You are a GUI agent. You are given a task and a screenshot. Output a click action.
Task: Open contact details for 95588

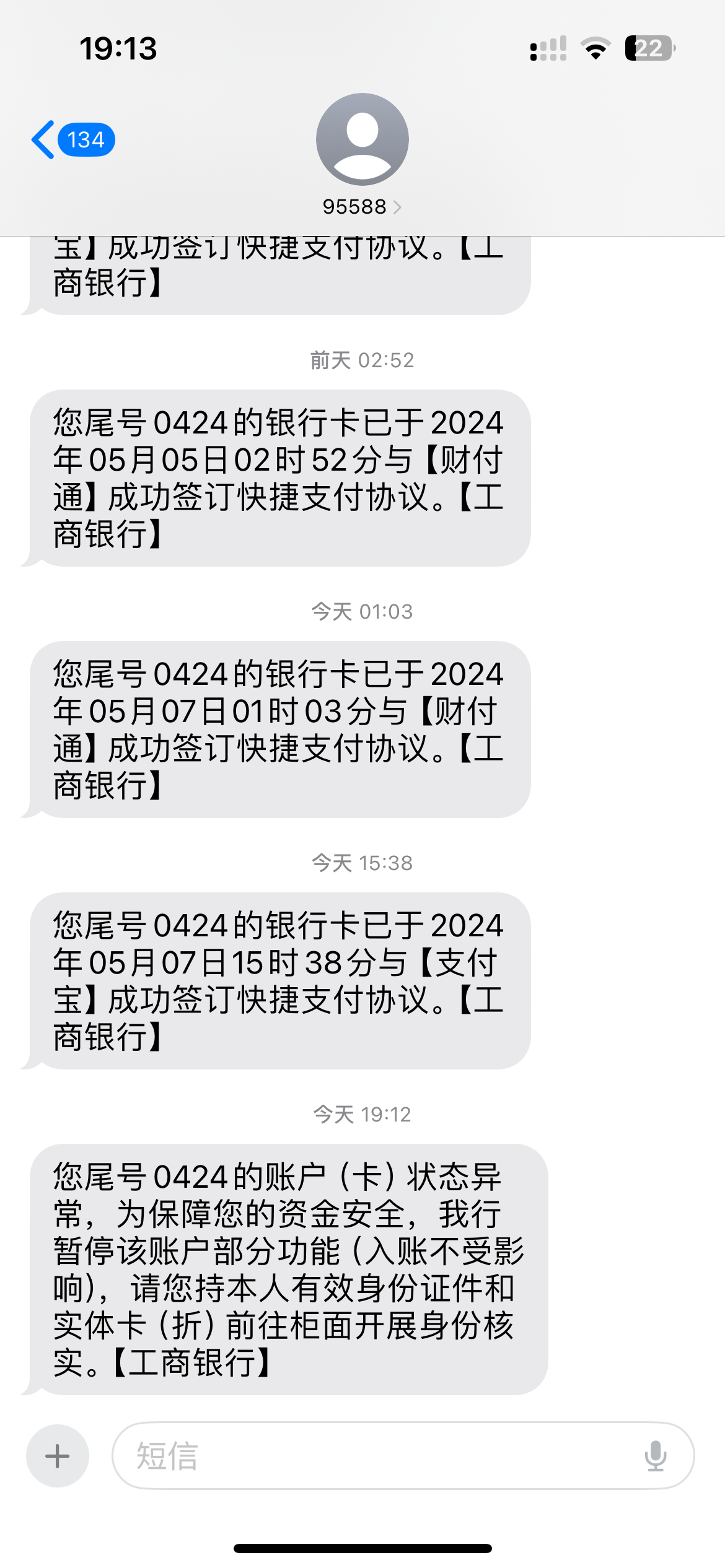coord(362,155)
